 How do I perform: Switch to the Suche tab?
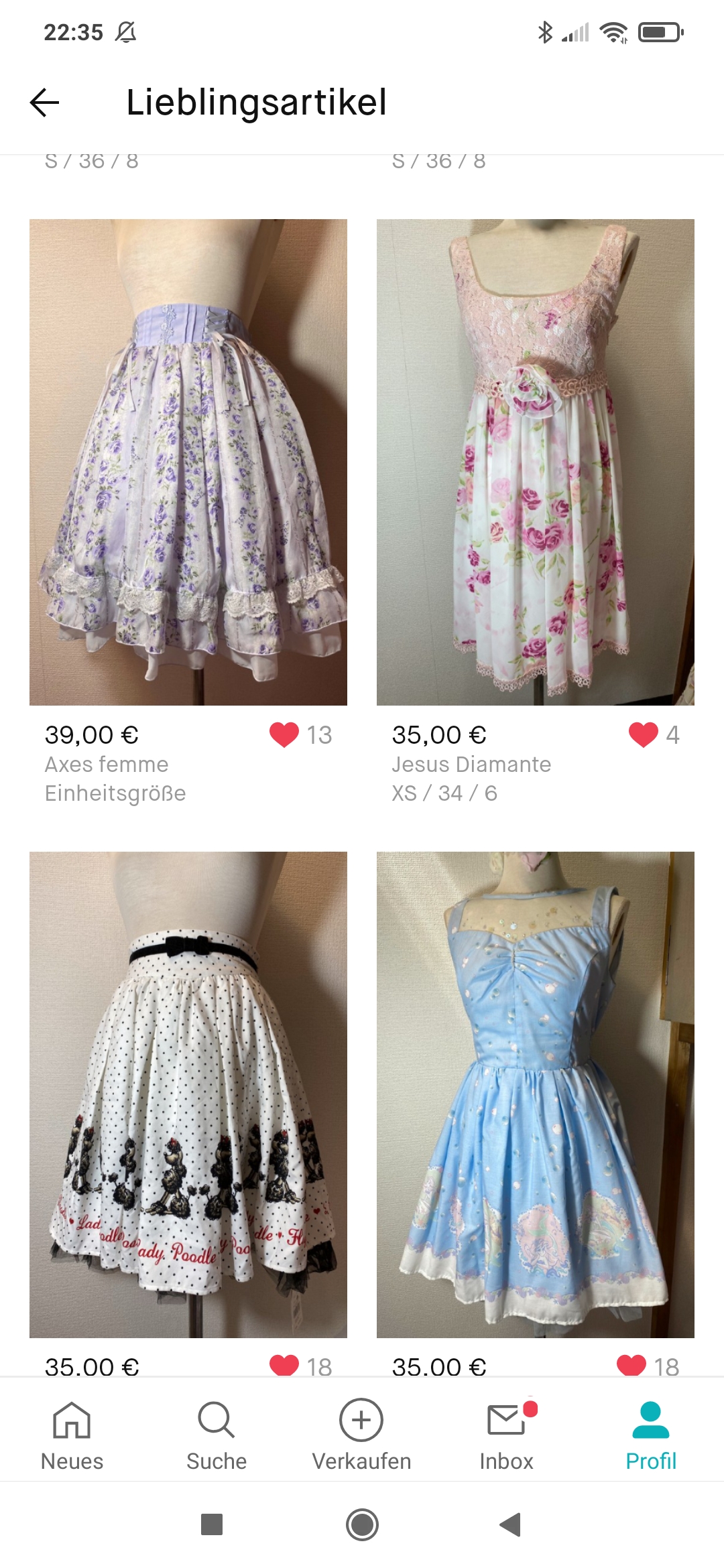coord(217,1435)
